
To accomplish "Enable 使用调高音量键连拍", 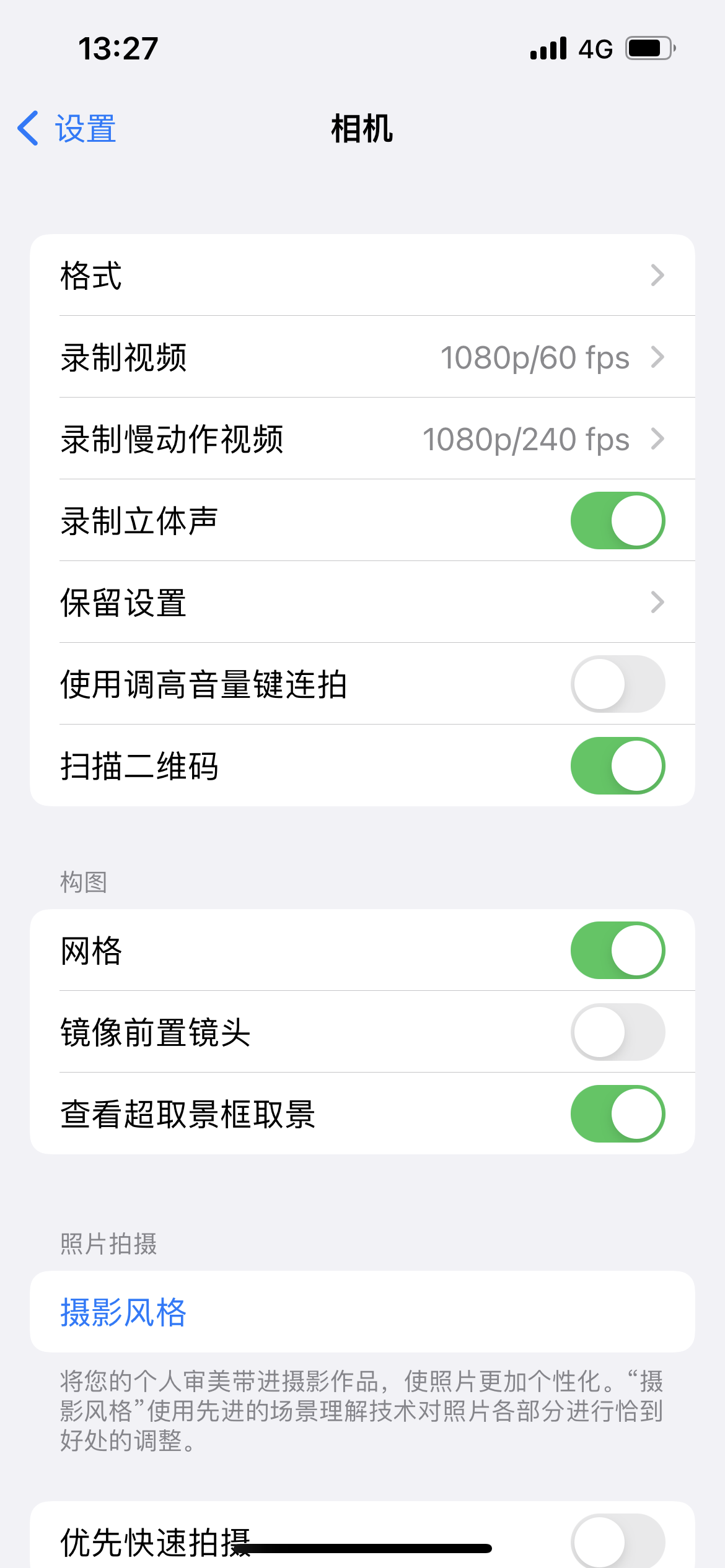I will (617, 684).
